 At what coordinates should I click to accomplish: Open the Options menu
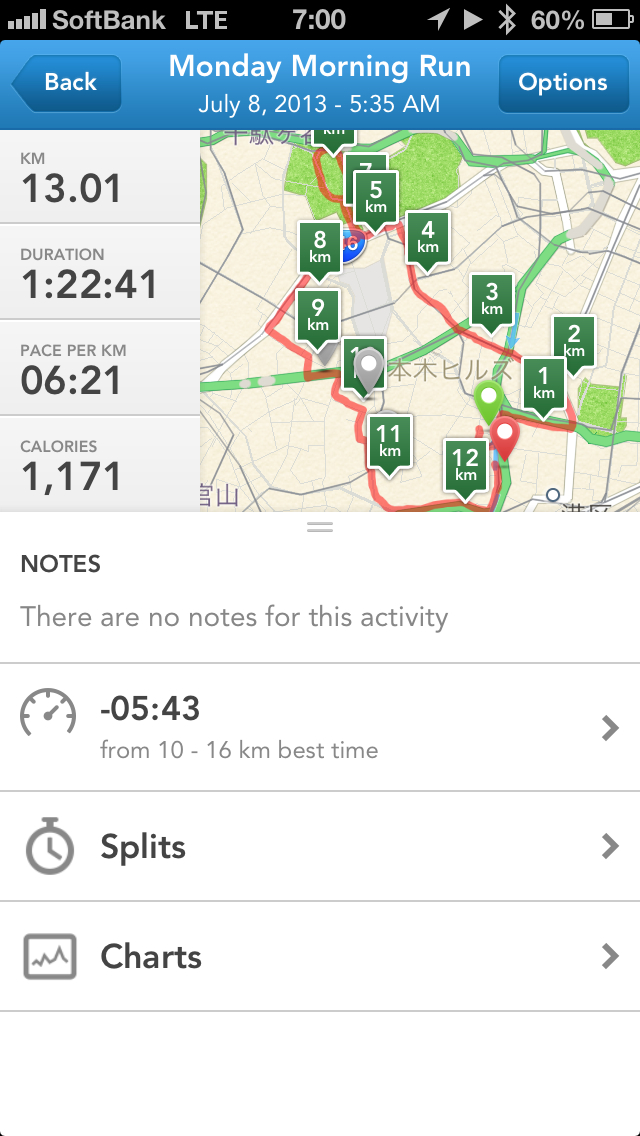tap(562, 83)
